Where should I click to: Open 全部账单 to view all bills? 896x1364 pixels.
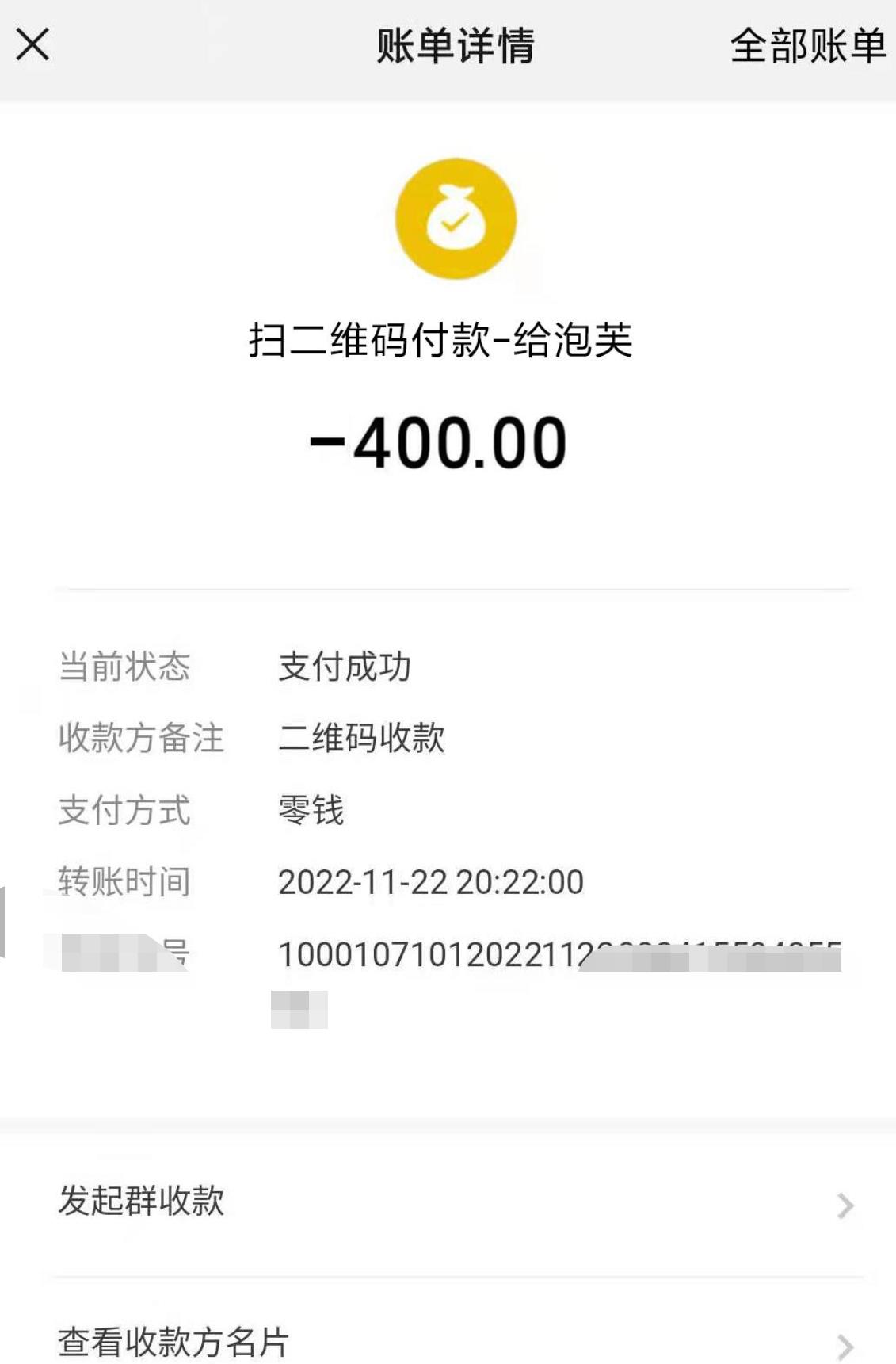807,46
